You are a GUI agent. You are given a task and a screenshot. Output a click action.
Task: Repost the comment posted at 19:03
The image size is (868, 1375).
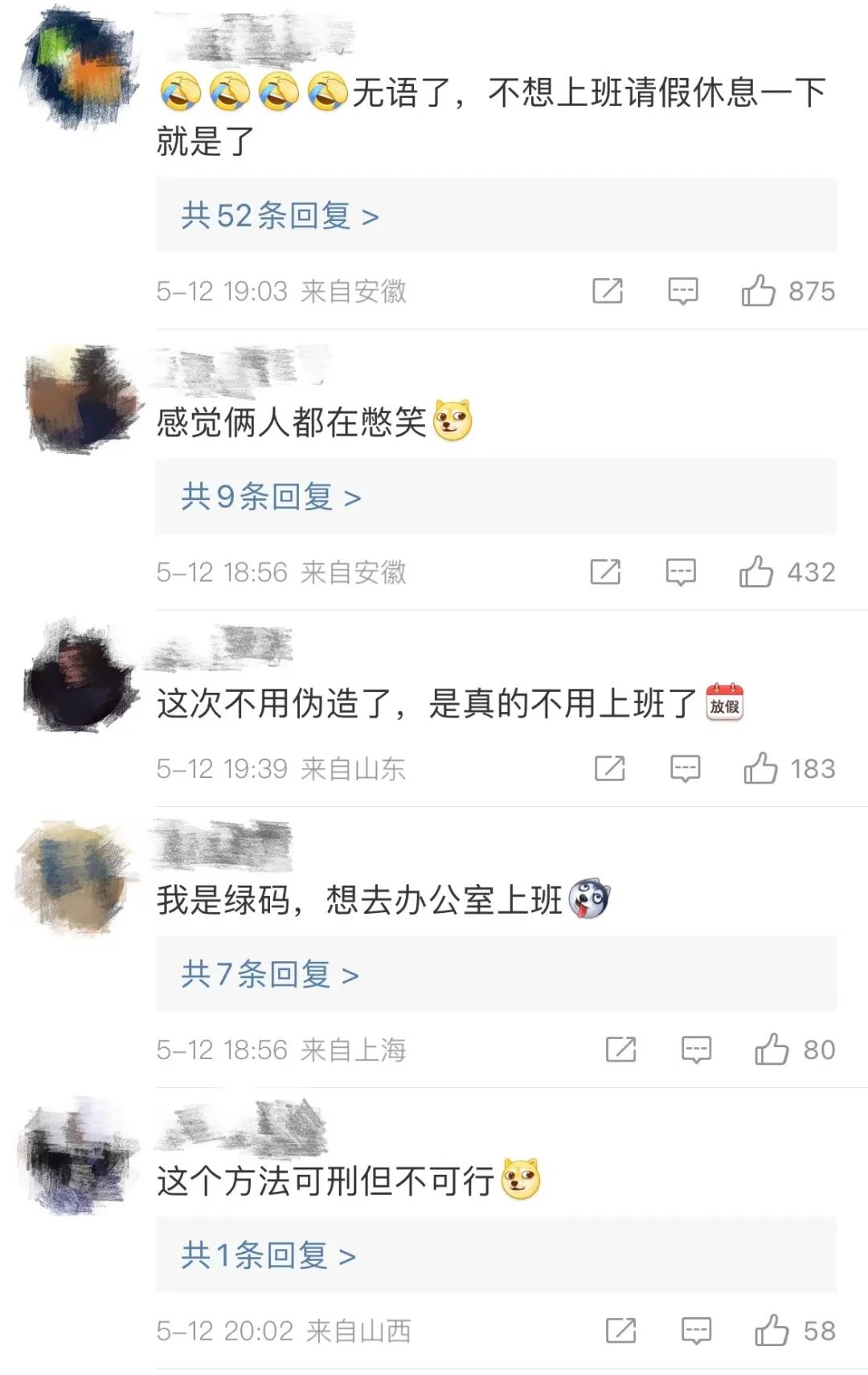[x=607, y=291]
